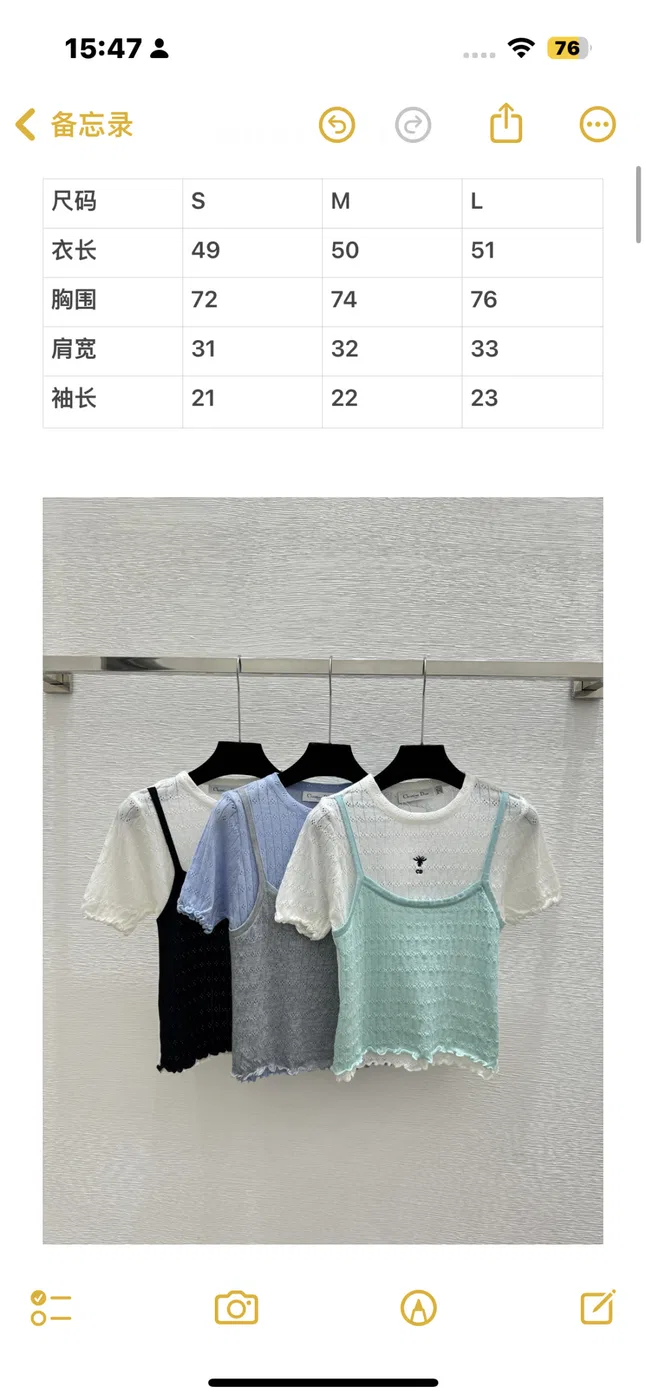Image resolution: width=646 pixels, height=1400 pixels.
Task: Share this note
Action: coord(507,124)
